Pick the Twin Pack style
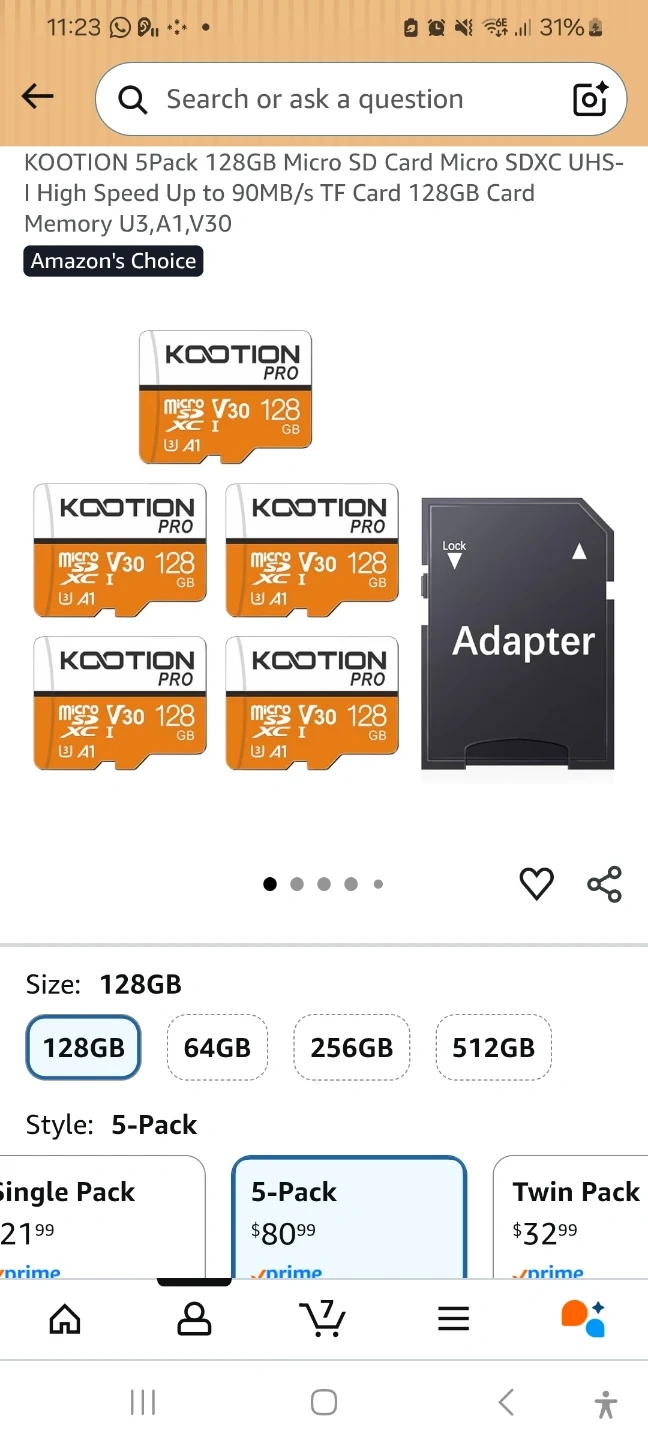 [571, 1217]
